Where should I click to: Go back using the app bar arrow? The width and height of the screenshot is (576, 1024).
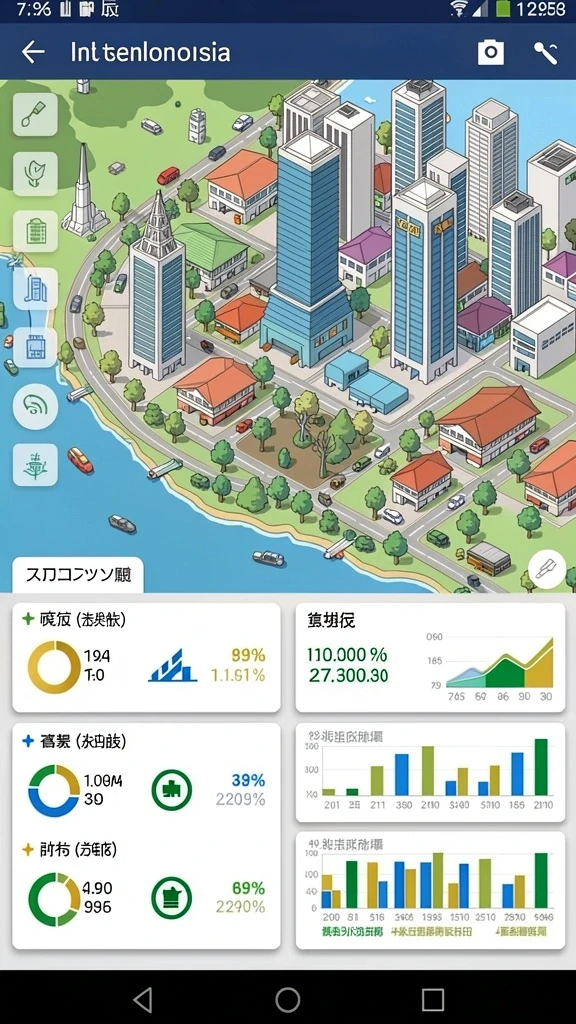(33, 52)
